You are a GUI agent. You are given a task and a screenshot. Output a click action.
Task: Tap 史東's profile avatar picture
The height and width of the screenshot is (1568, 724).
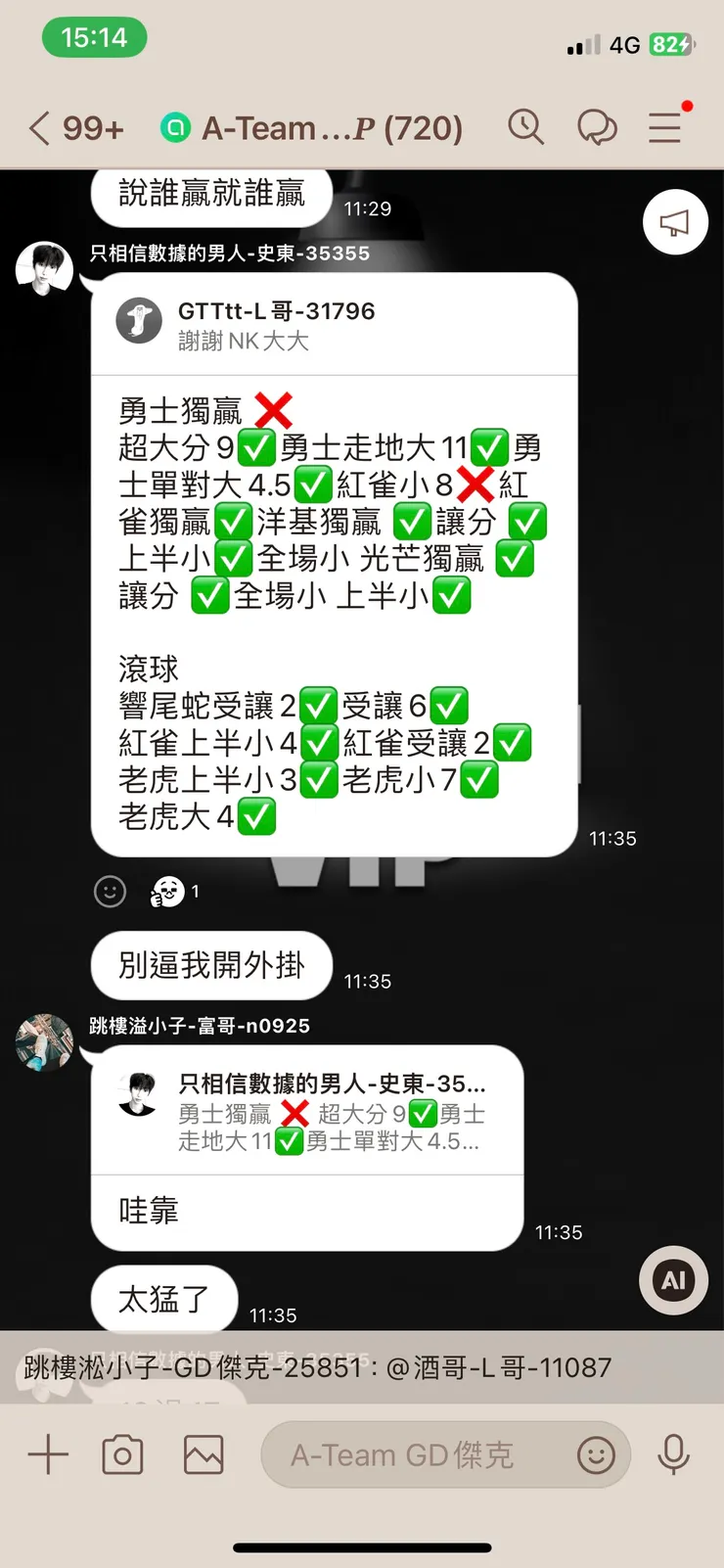click(44, 267)
